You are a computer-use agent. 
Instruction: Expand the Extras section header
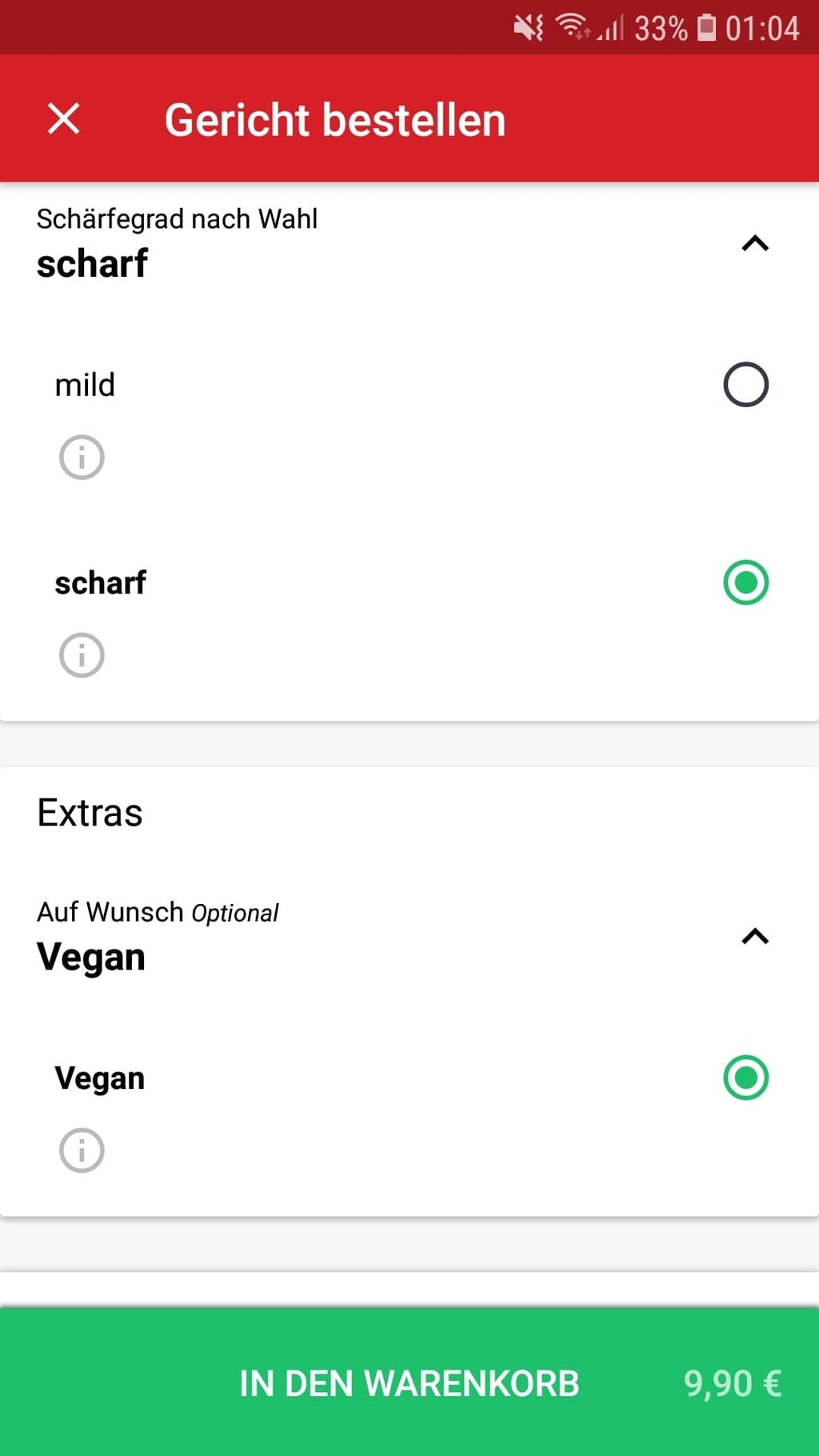[90, 812]
